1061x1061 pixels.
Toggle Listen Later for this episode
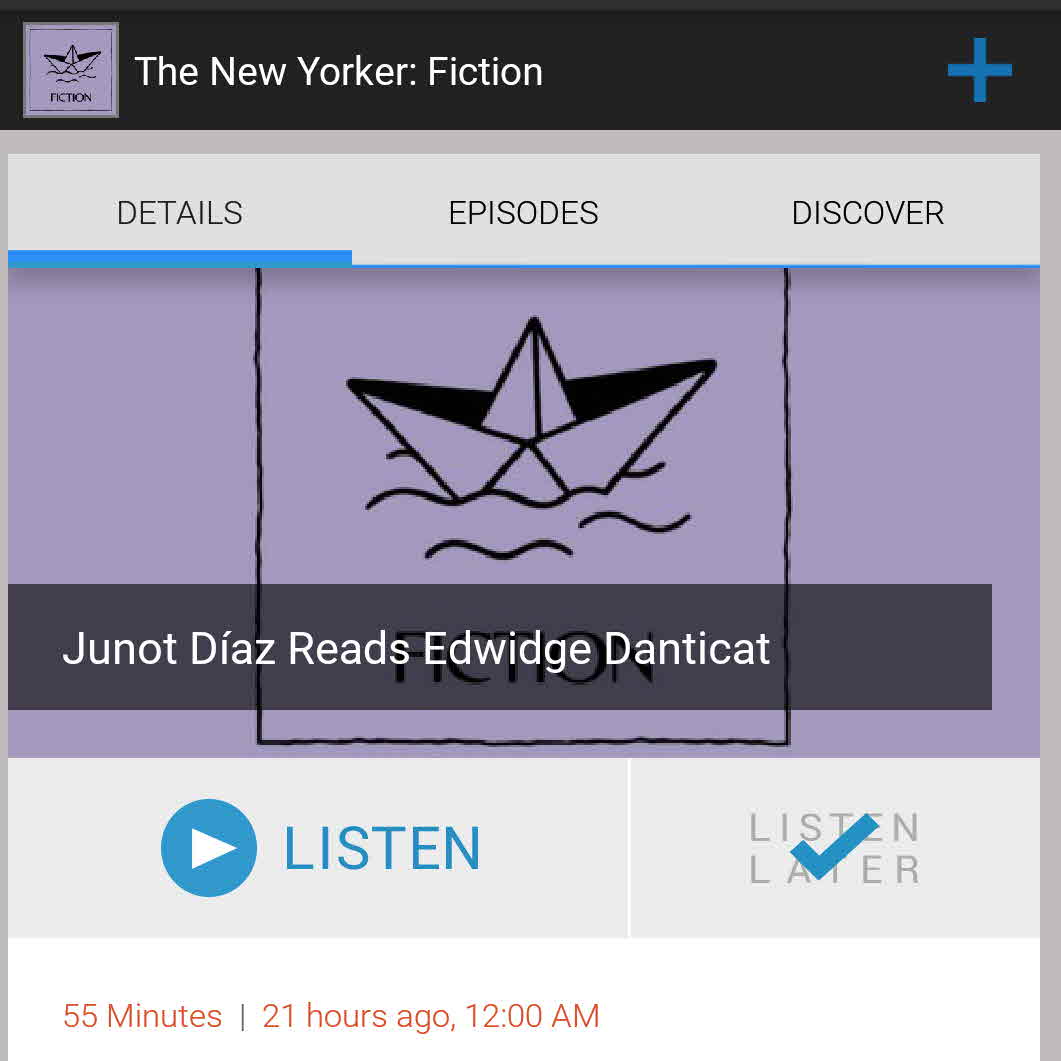[834, 848]
